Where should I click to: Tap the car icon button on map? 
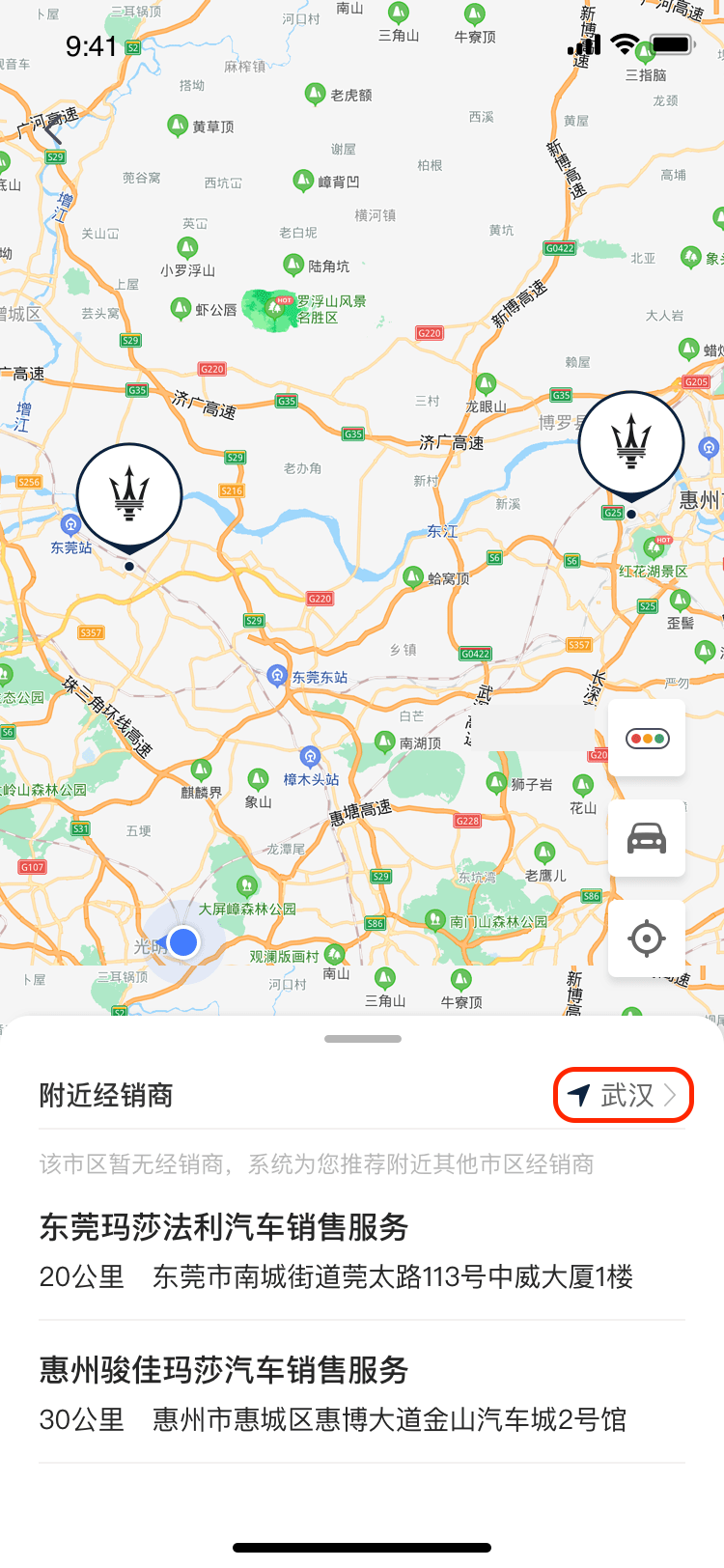(647, 838)
